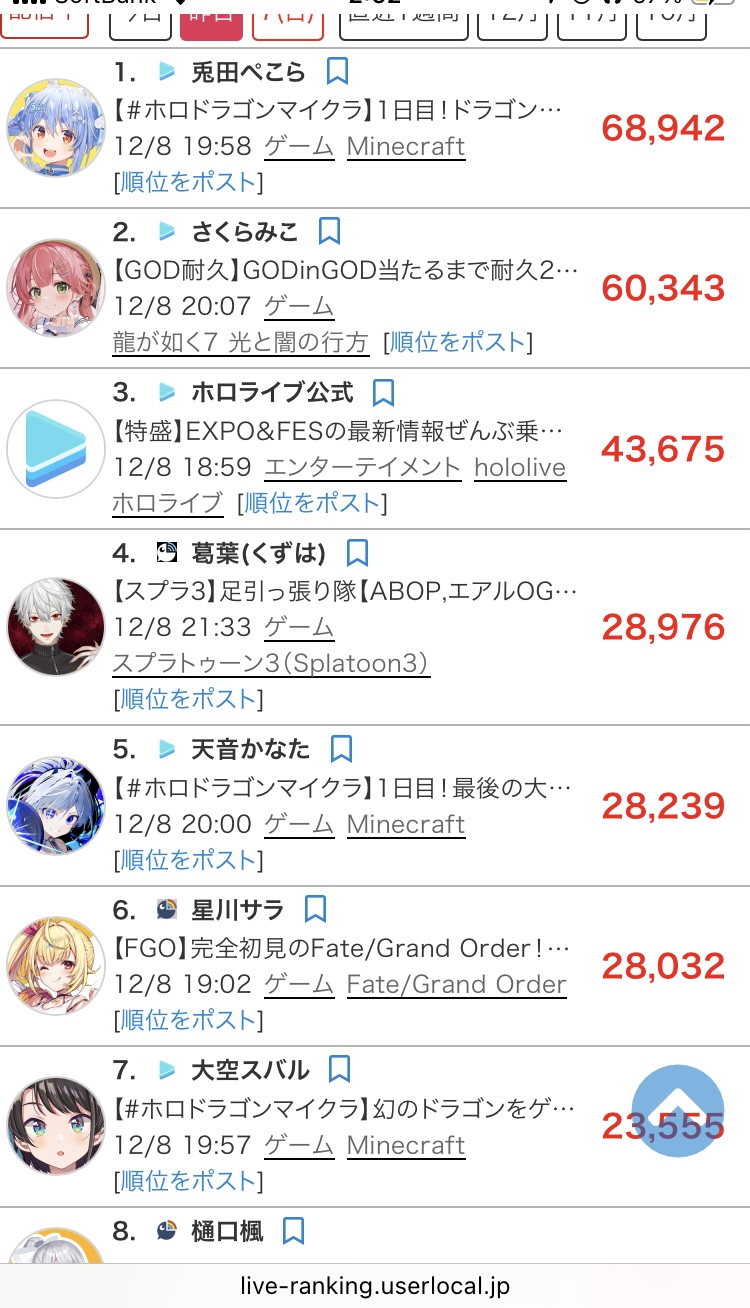750x1308 pixels.
Task: Open the エンターテイメント category link
Action: tap(362, 468)
